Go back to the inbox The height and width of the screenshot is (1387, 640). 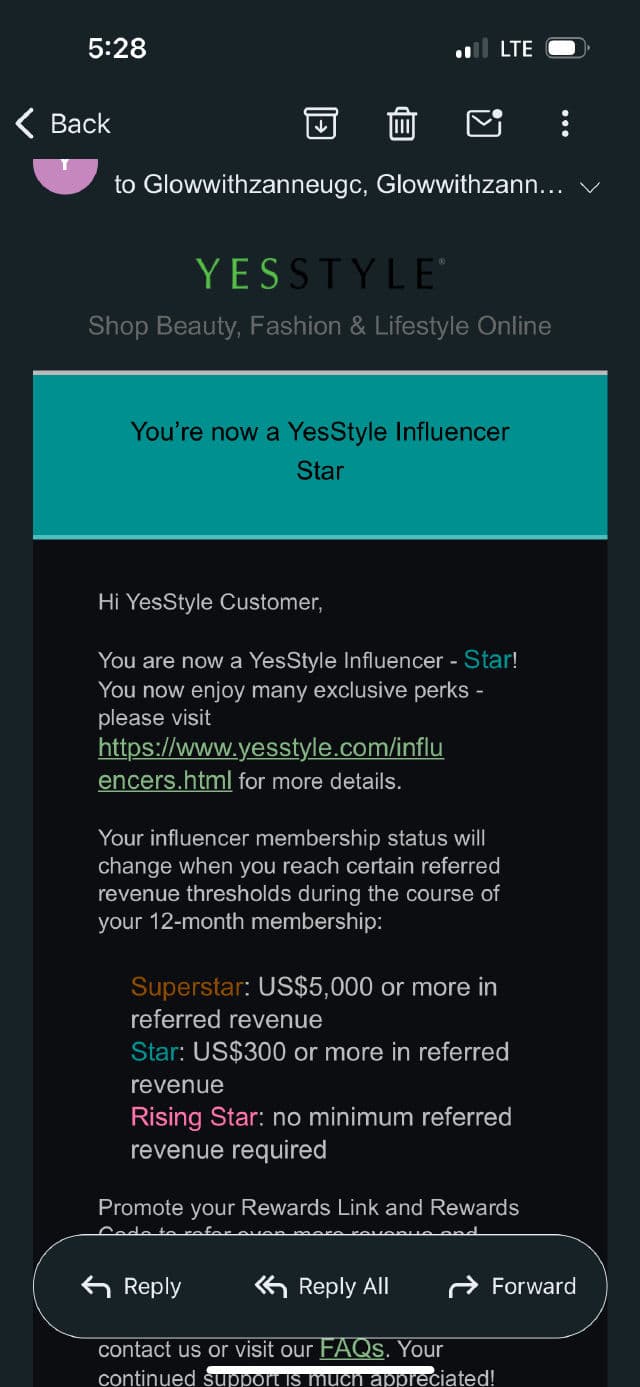(62, 123)
